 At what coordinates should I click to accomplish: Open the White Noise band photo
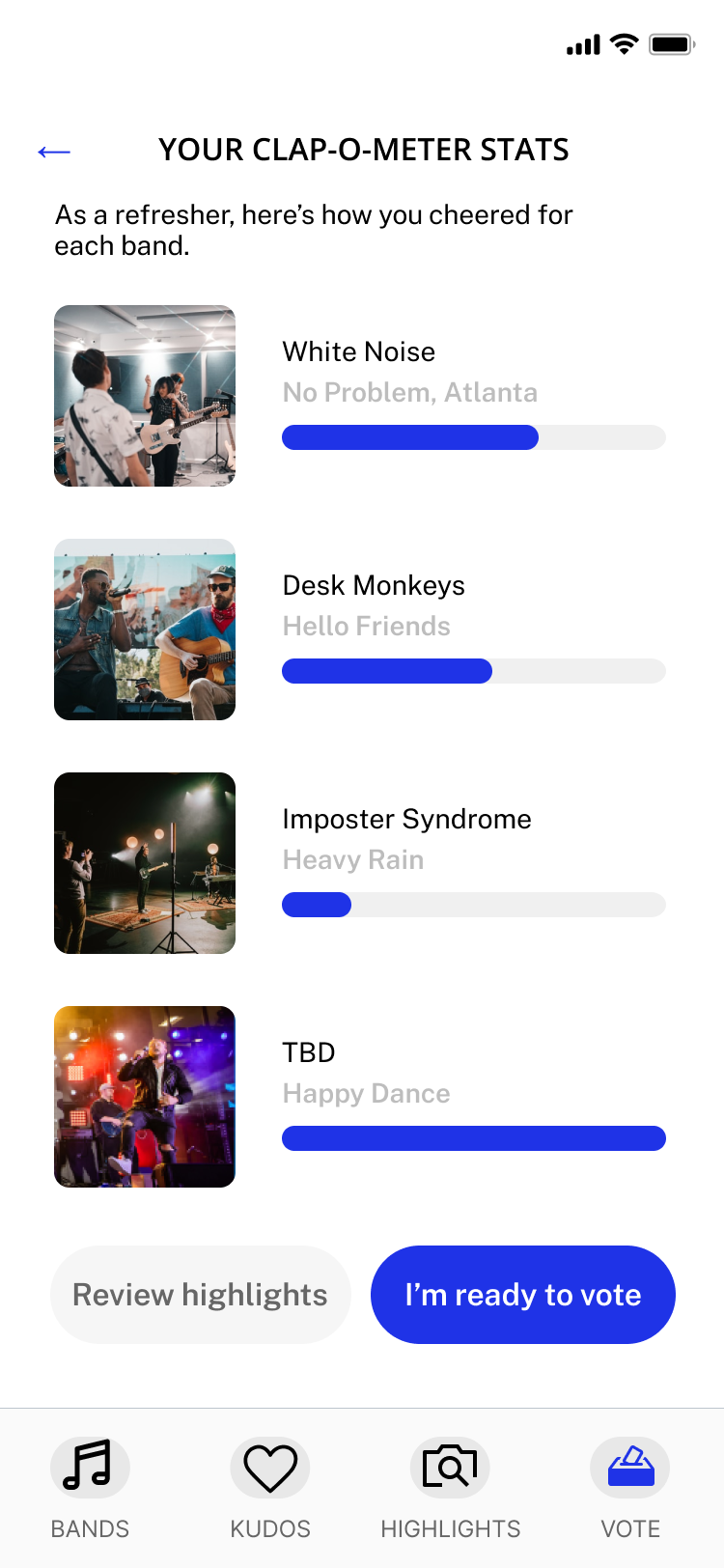pyautogui.click(x=145, y=396)
